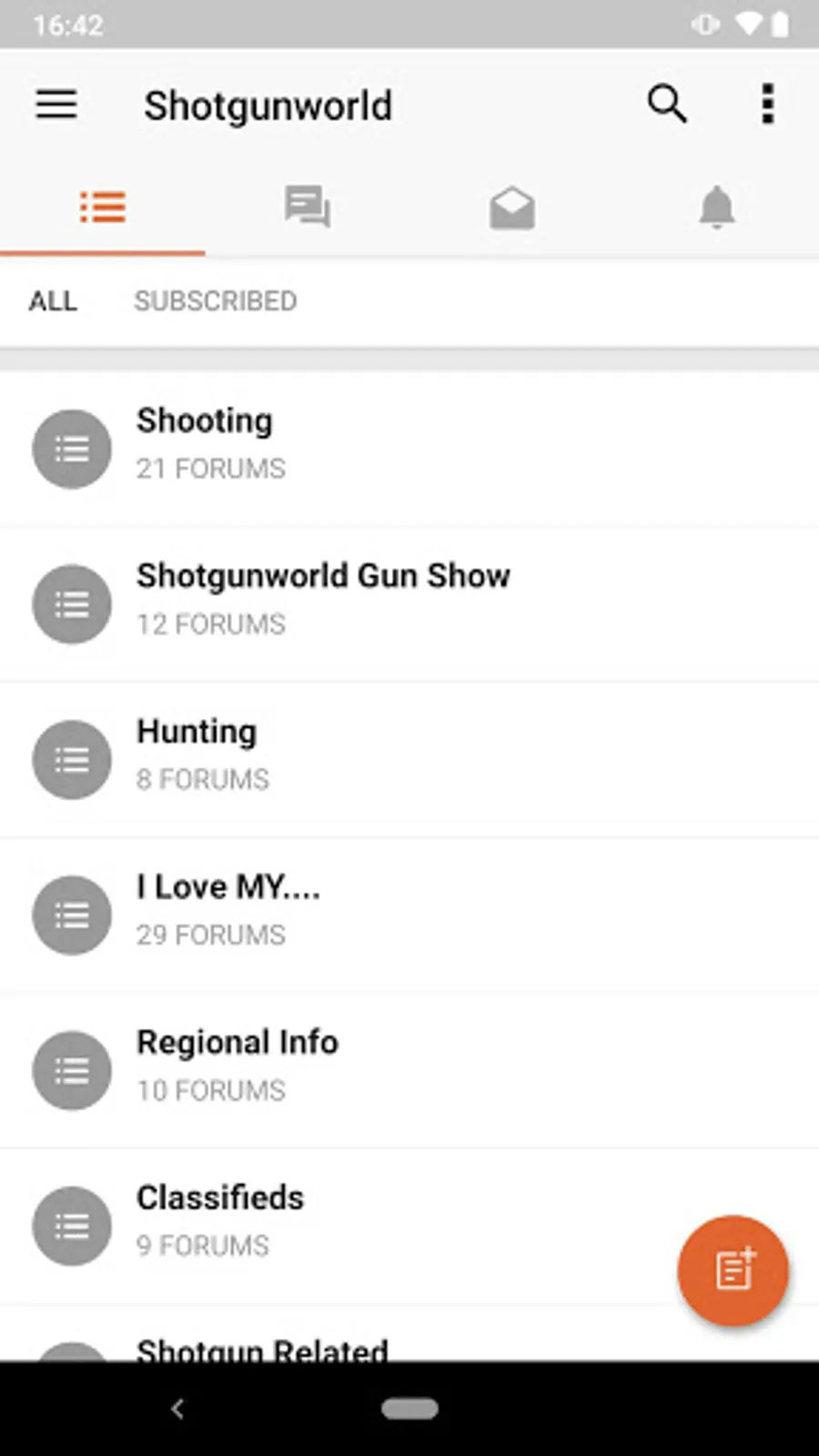This screenshot has width=819, height=1456.
Task: Select the All sub-tab
Action: click(x=53, y=301)
